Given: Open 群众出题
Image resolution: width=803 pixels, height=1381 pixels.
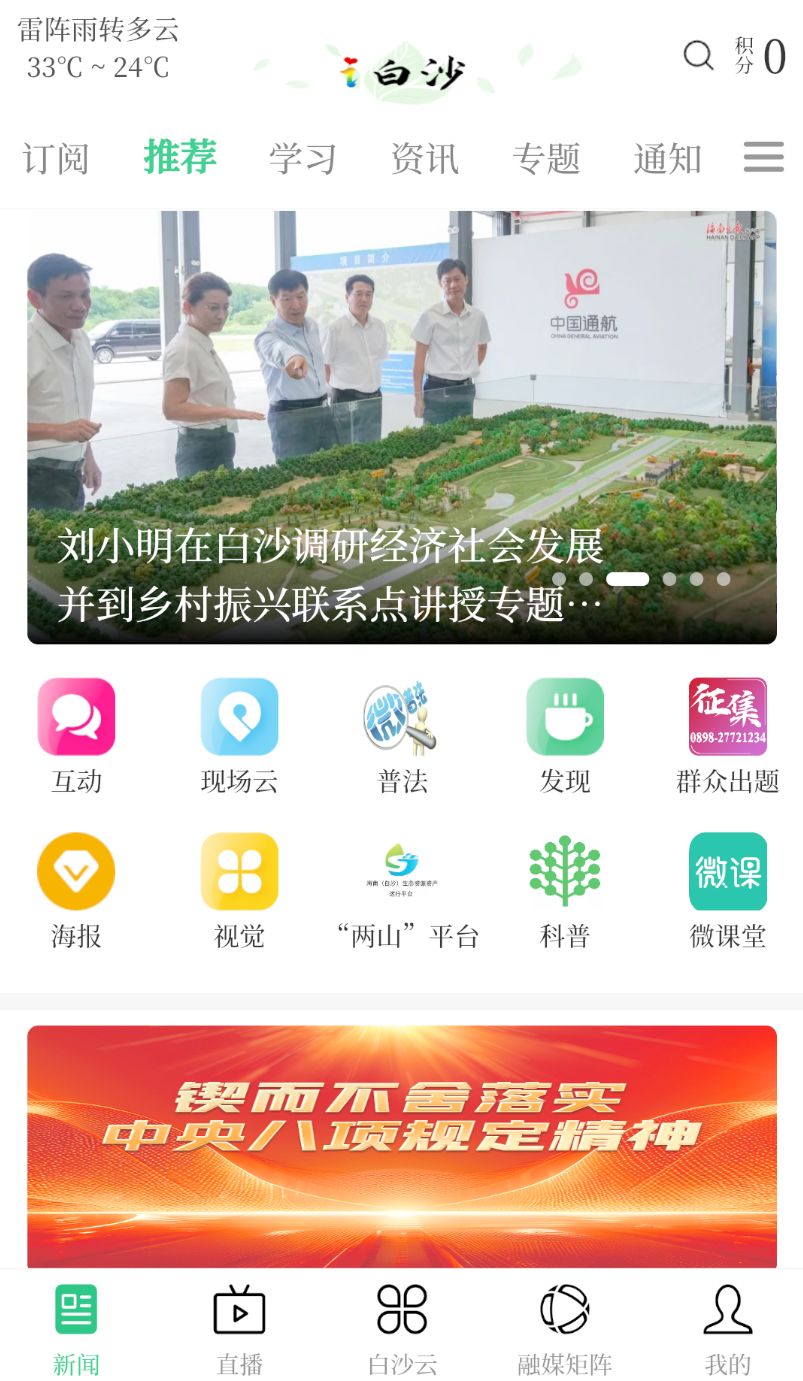Looking at the screenshot, I should (x=728, y=737).
